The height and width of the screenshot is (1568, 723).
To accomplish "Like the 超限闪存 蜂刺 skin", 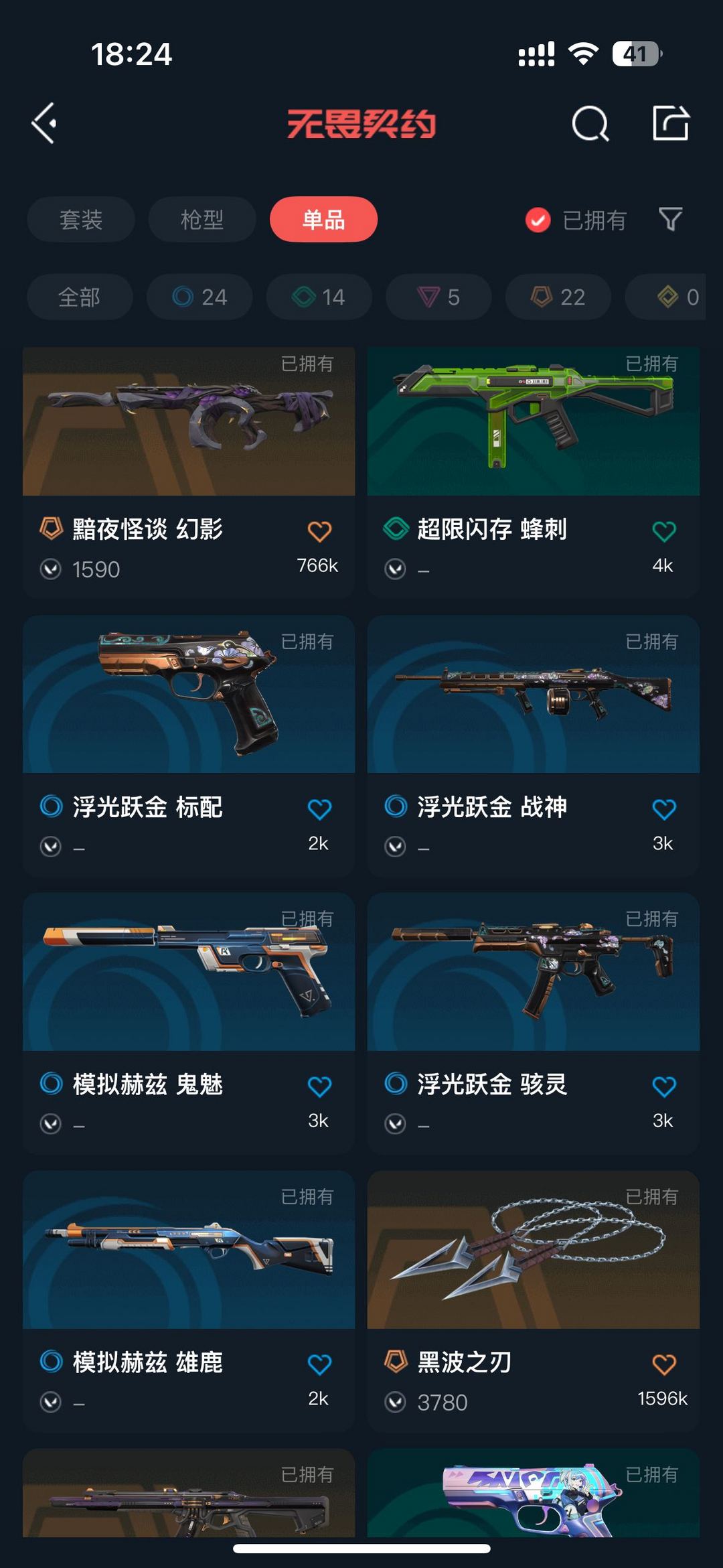I will (x=663, y=532).
